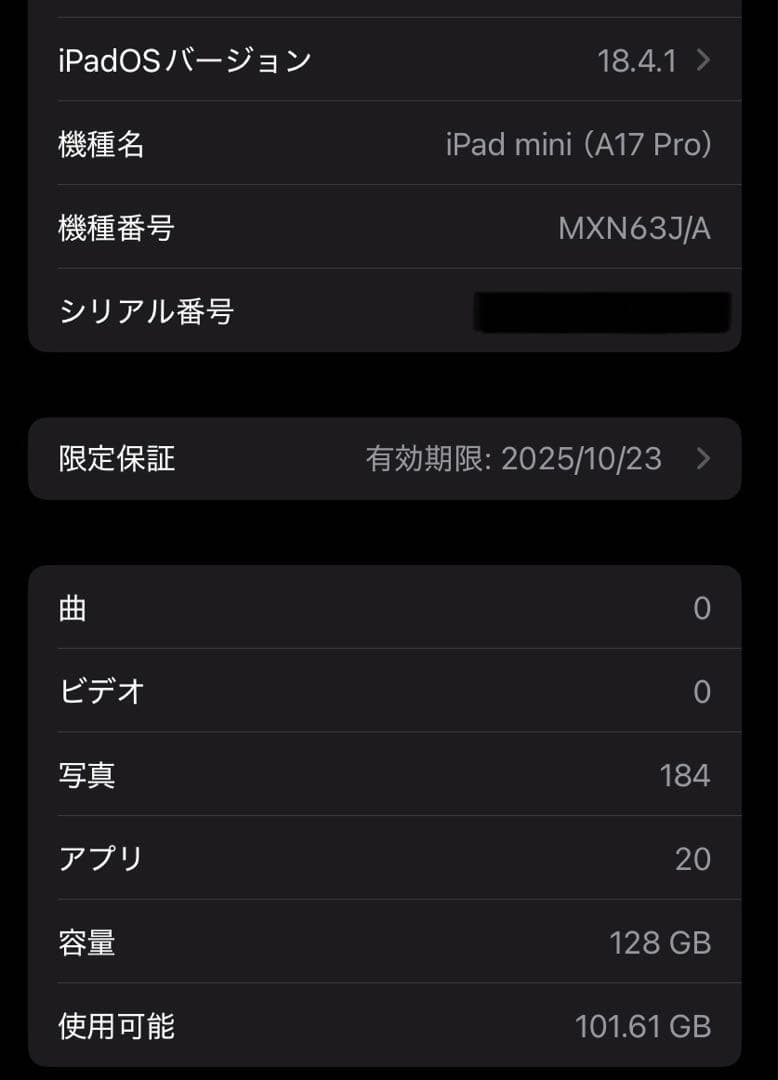778x1080 pixels.
Task: Expand the chevron on the 限定保証 row
Action: click(x=702, y=458)
